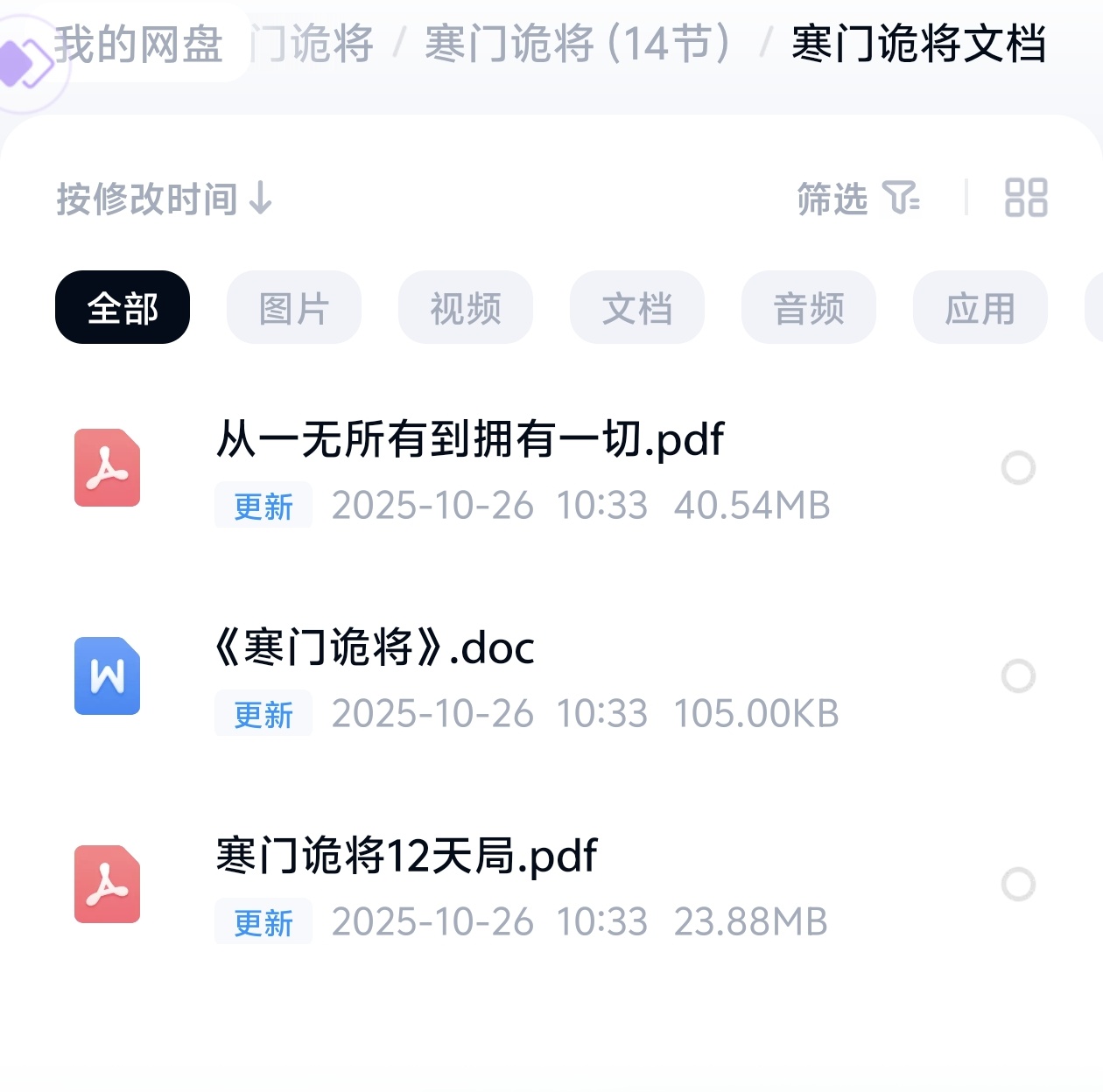Open the 我的网盘 breadcrumb

140,44
